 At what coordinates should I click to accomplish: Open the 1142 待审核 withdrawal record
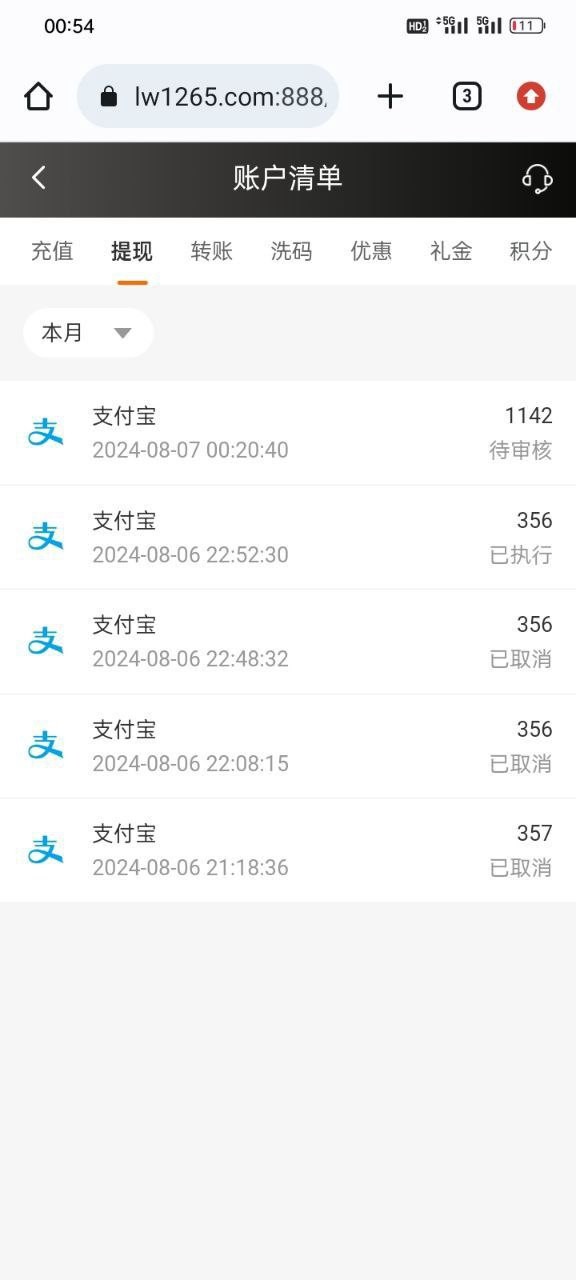click(x=288, y=433)
